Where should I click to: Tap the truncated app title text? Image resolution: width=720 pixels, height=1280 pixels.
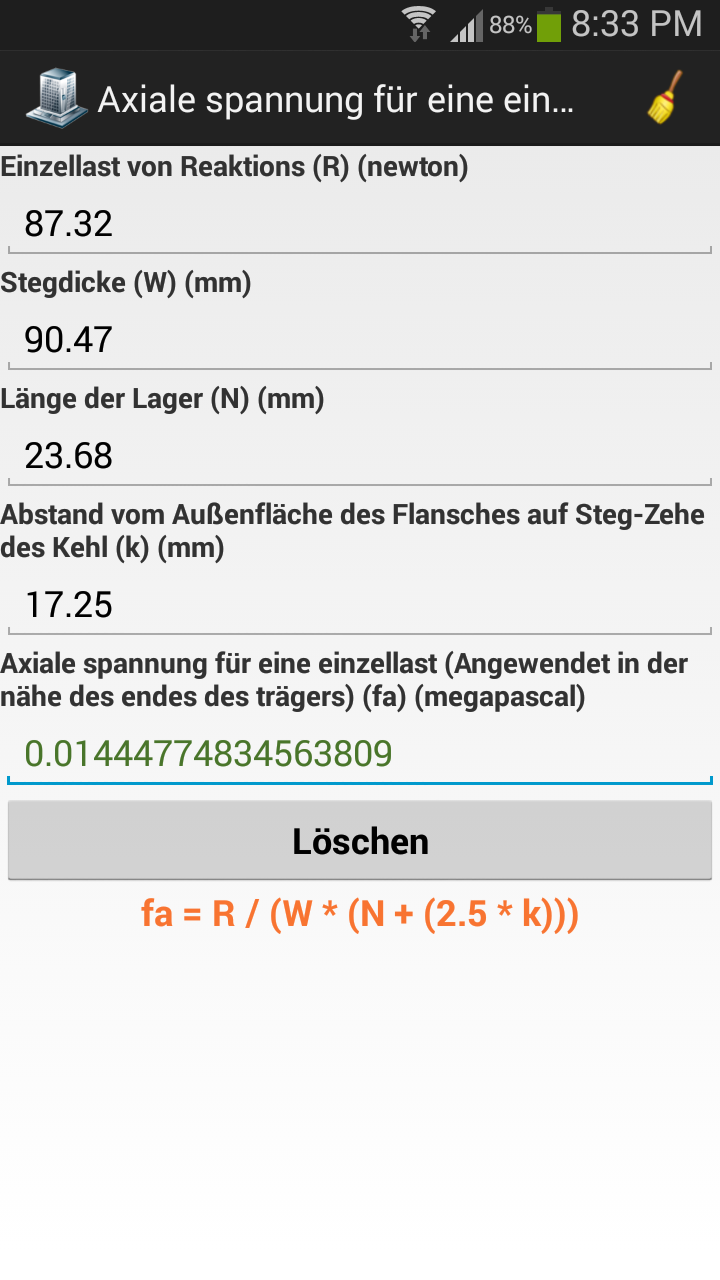tap(330, 99)
